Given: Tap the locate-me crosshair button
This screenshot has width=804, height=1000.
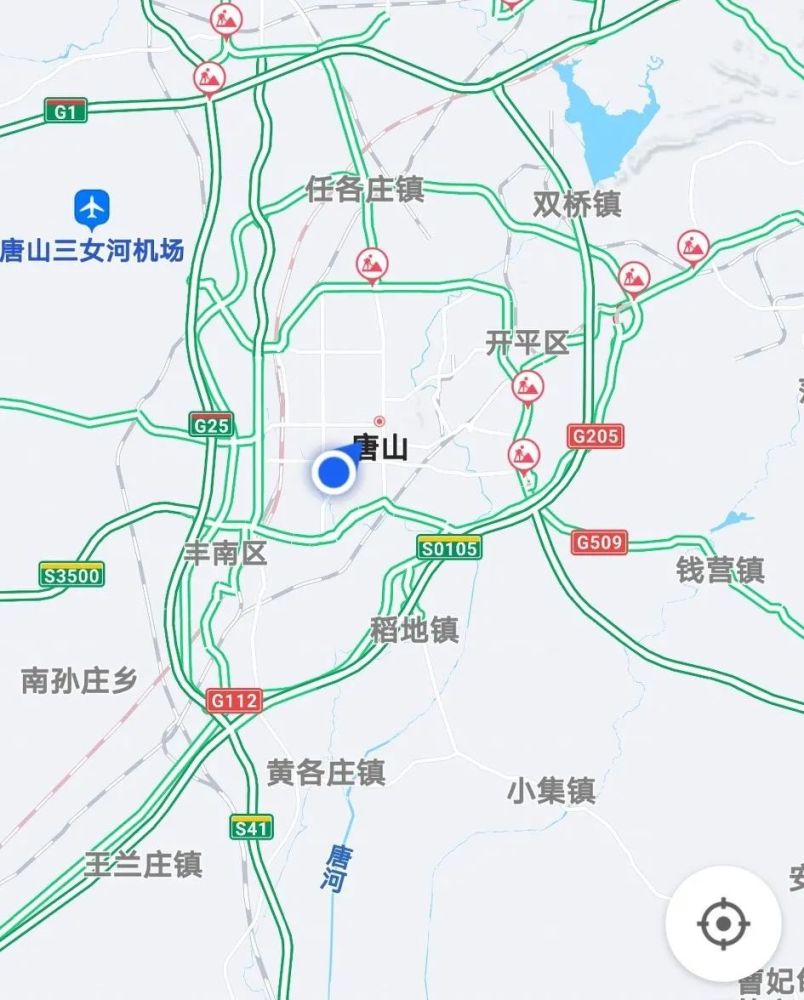Looking at the screenshot, I should click(x=723, y=922).
